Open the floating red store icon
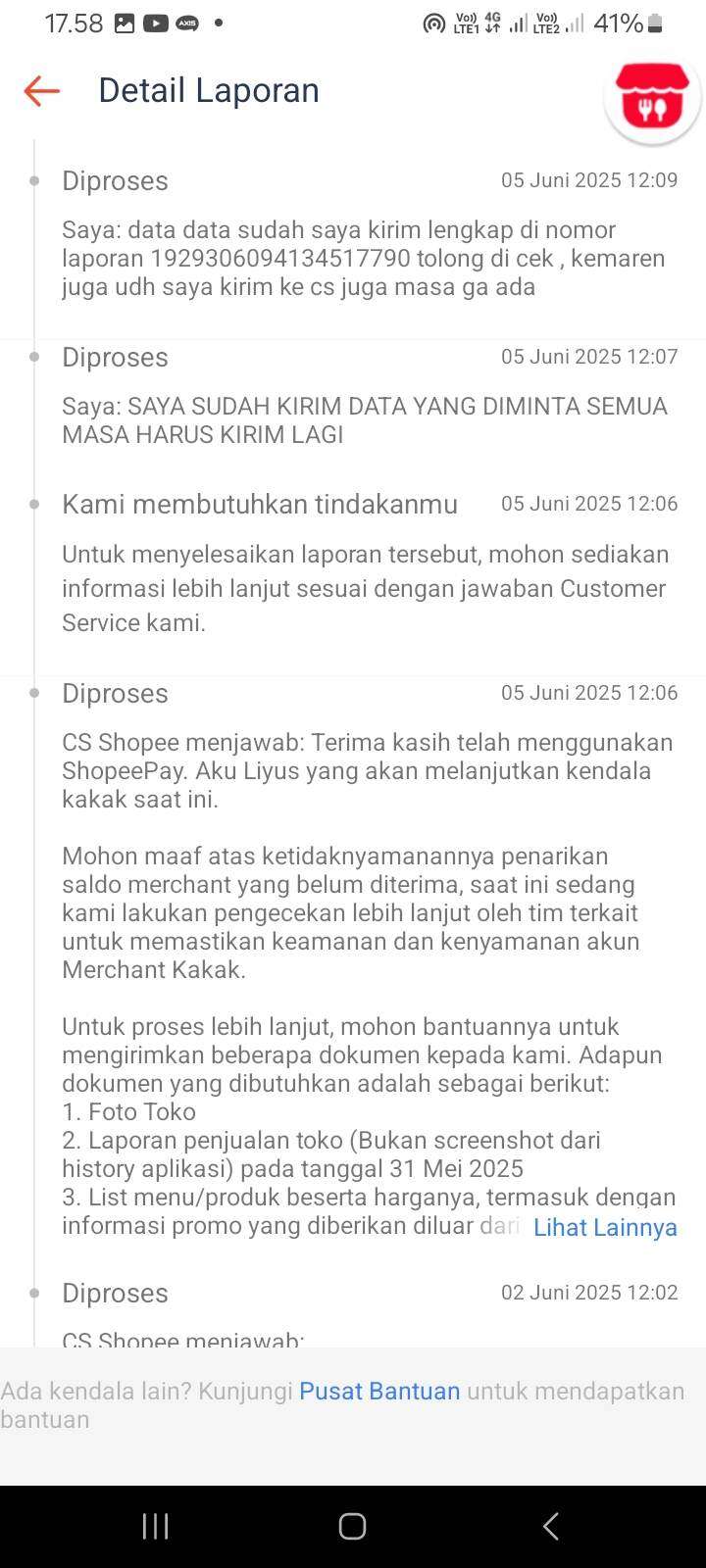This screenshot has width=706, height=1568. [x=652, y=96]
